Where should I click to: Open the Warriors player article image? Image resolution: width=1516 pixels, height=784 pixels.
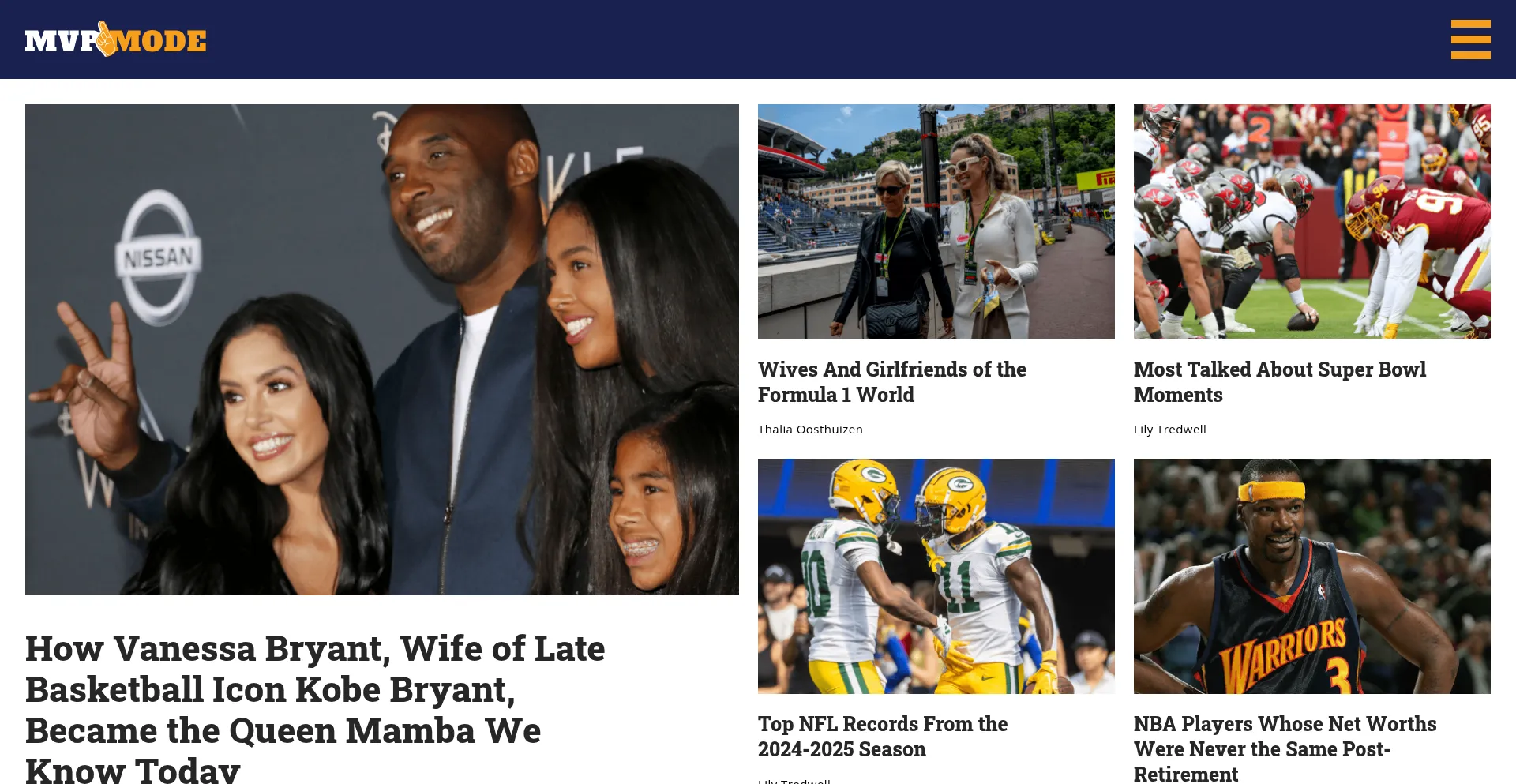(1311, 576)
